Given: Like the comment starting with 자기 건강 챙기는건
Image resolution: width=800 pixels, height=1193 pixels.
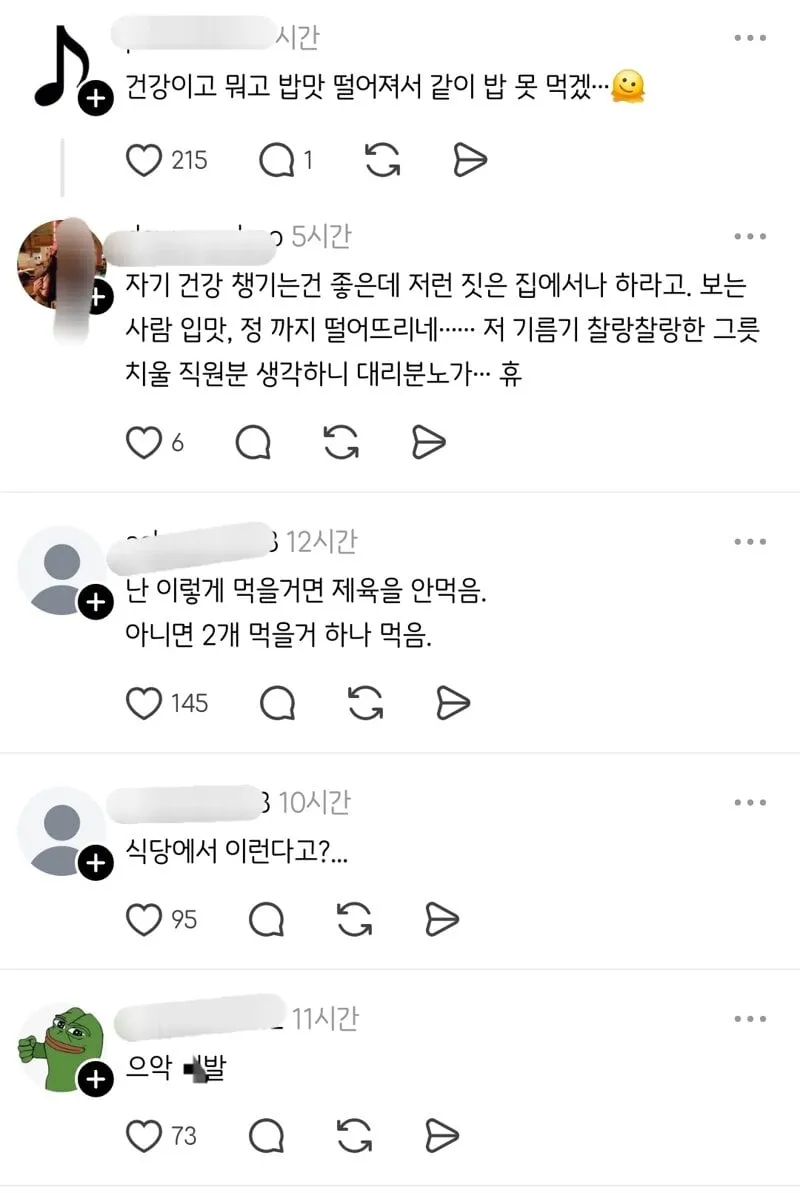Looking at the screenshot, I should tap(143, 443).
